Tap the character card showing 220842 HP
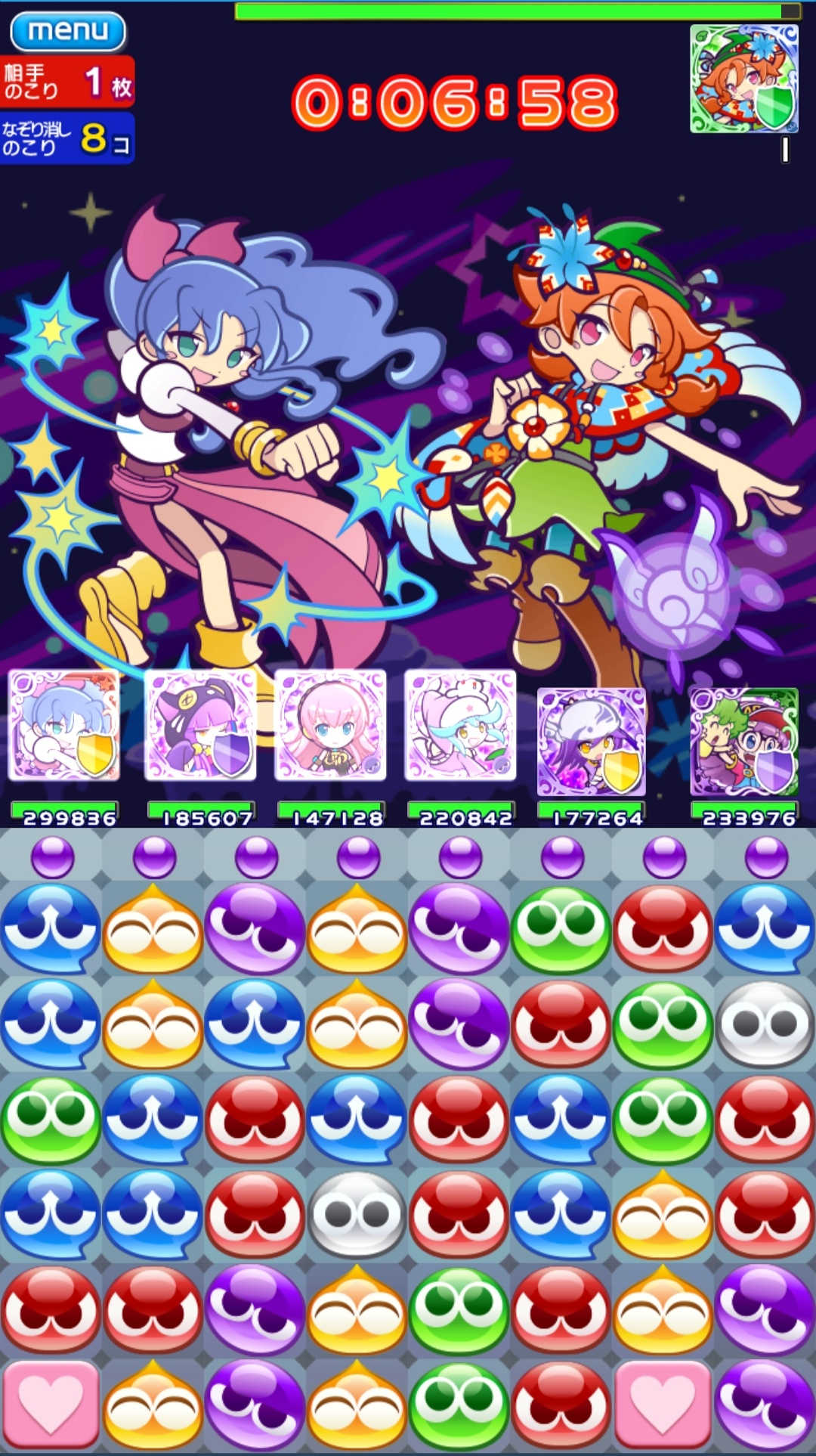Screen dimensions: 816x1456 (x=460, y=726)
